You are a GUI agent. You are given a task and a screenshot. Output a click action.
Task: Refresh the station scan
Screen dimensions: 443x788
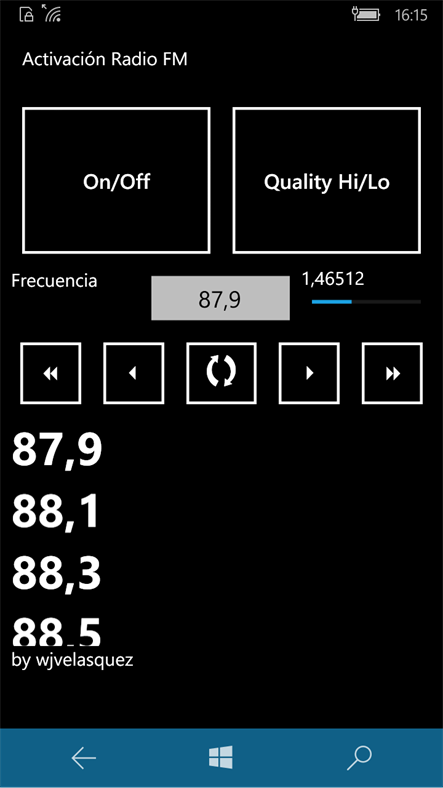(x=222, y=373)
